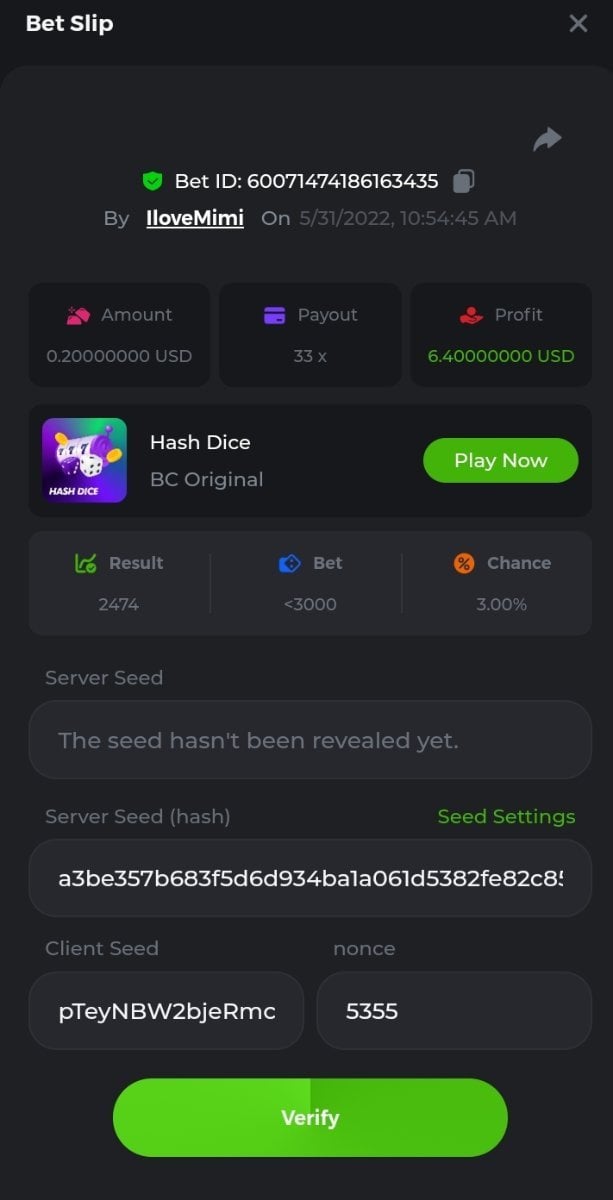Tap Play Now for Hash Dice
Screen dimensions: 613x1200
coord(500,460)
